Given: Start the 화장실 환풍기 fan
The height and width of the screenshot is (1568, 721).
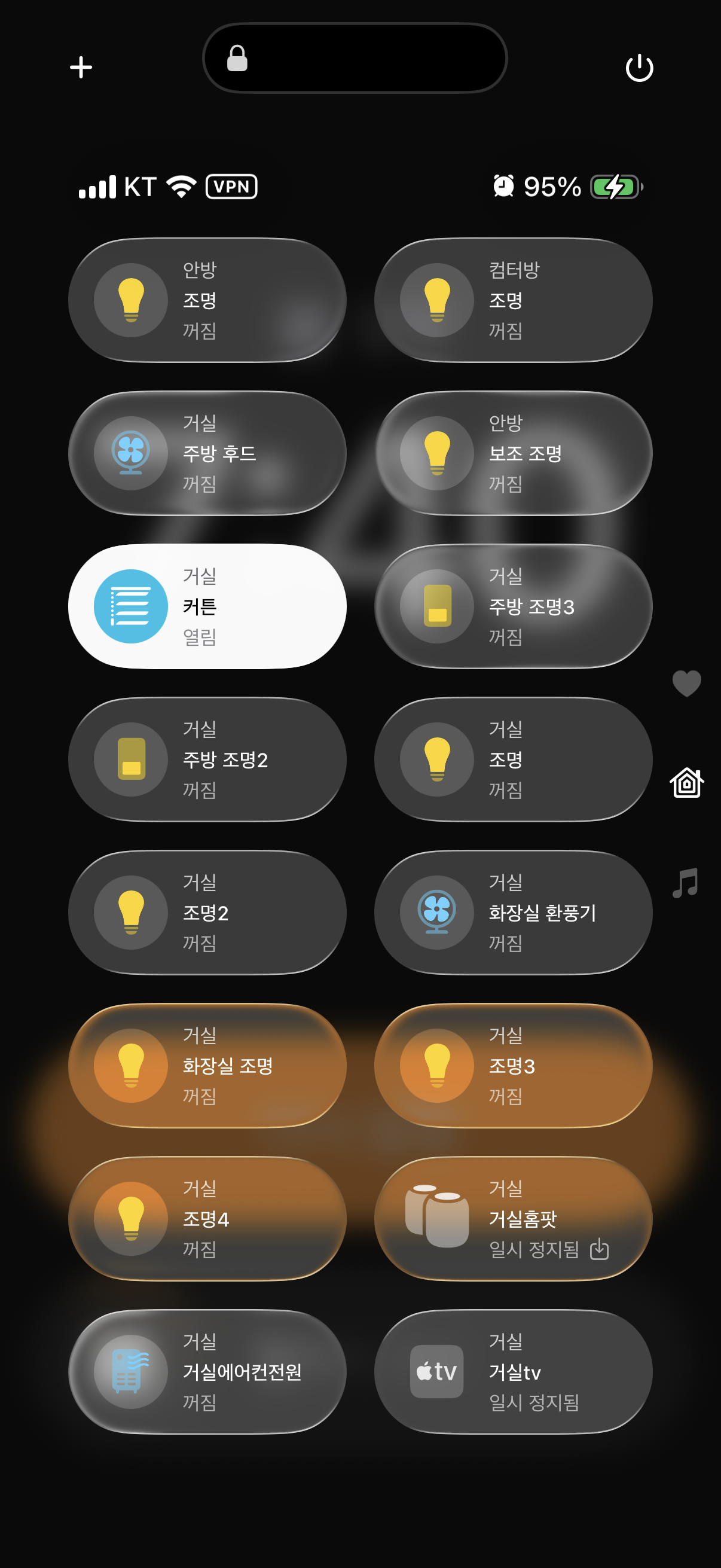Looking at the screenshot, I should [437, 913].
